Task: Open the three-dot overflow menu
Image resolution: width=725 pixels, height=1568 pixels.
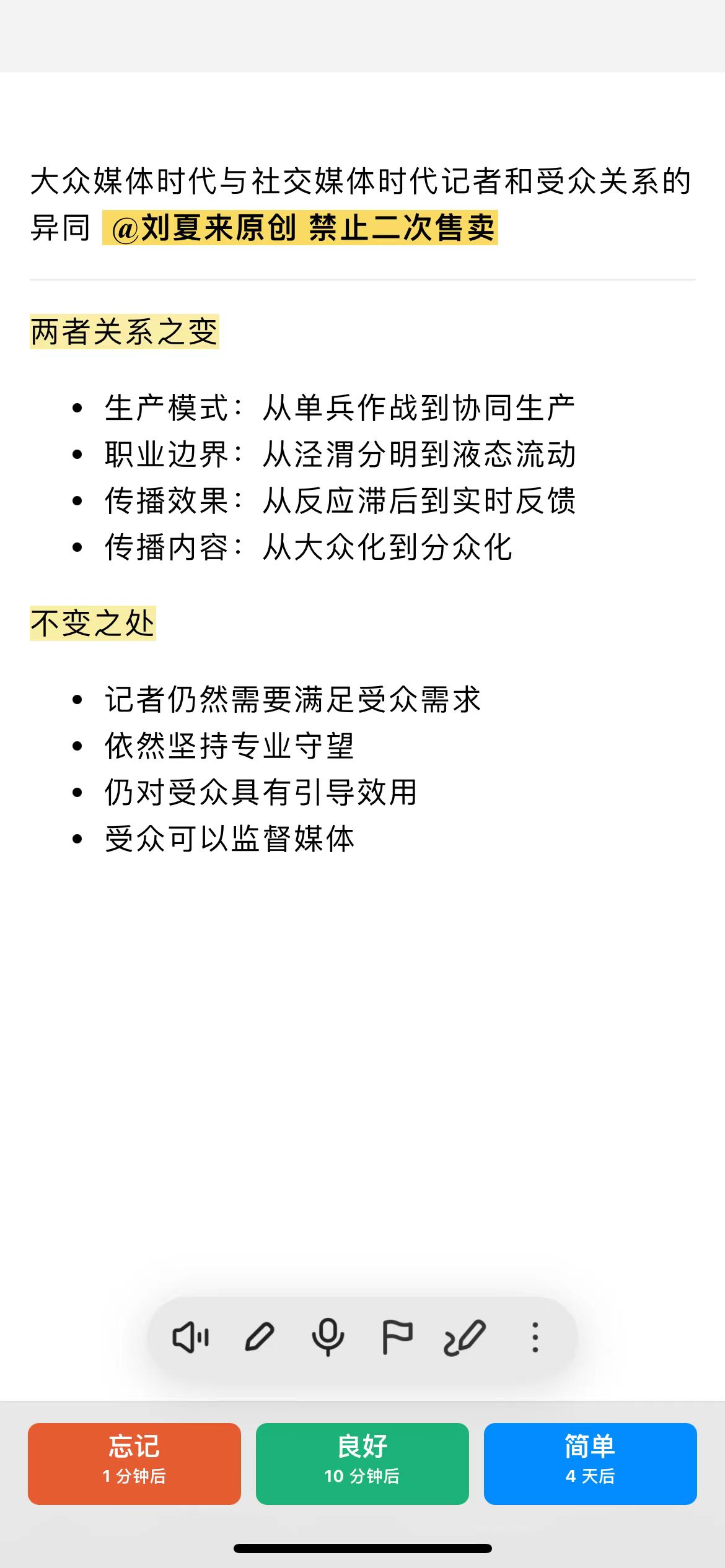Action: coord(535,1337)
